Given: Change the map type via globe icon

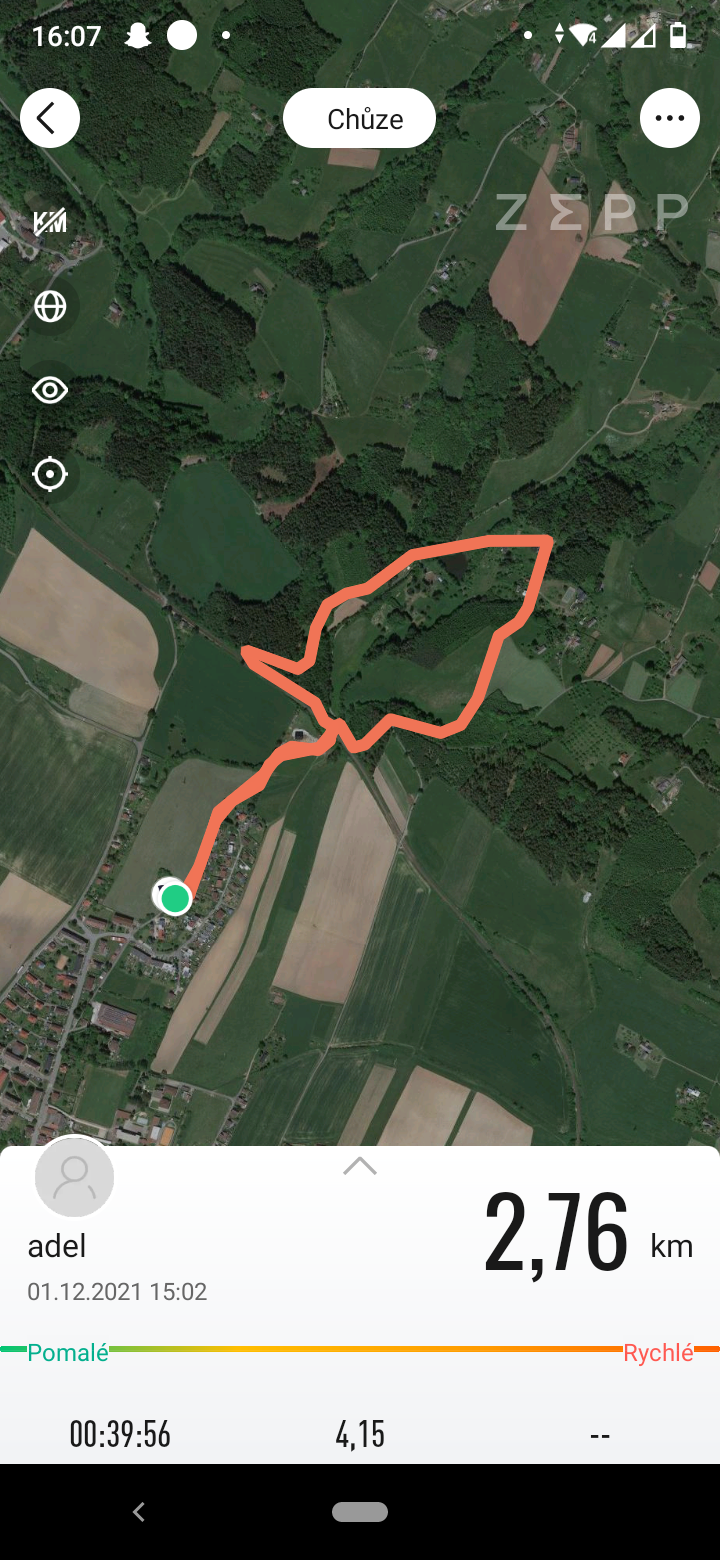Looking at the screenshot, I should click(x=50, y=306).
